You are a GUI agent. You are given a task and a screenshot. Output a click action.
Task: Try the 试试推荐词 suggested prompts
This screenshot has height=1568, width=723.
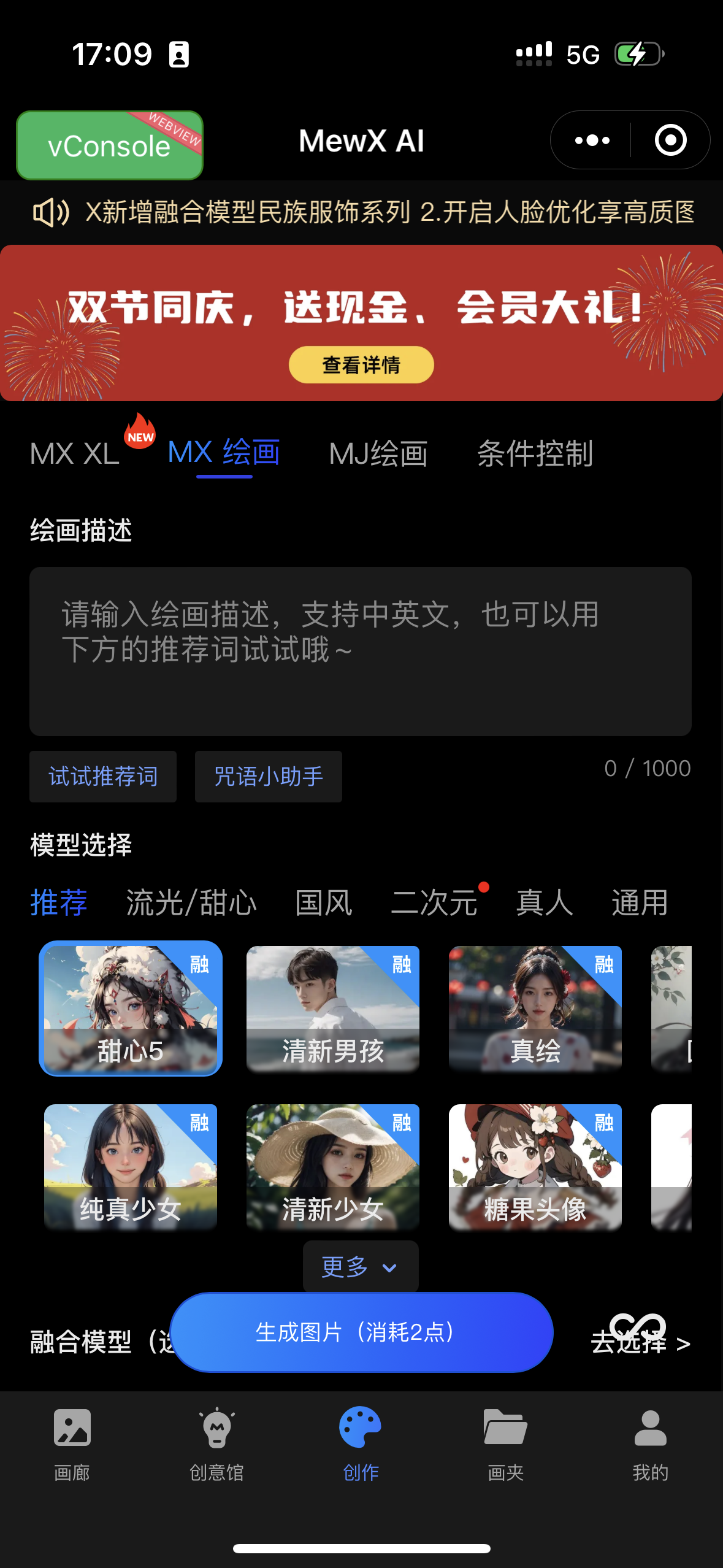click(103, 777)
